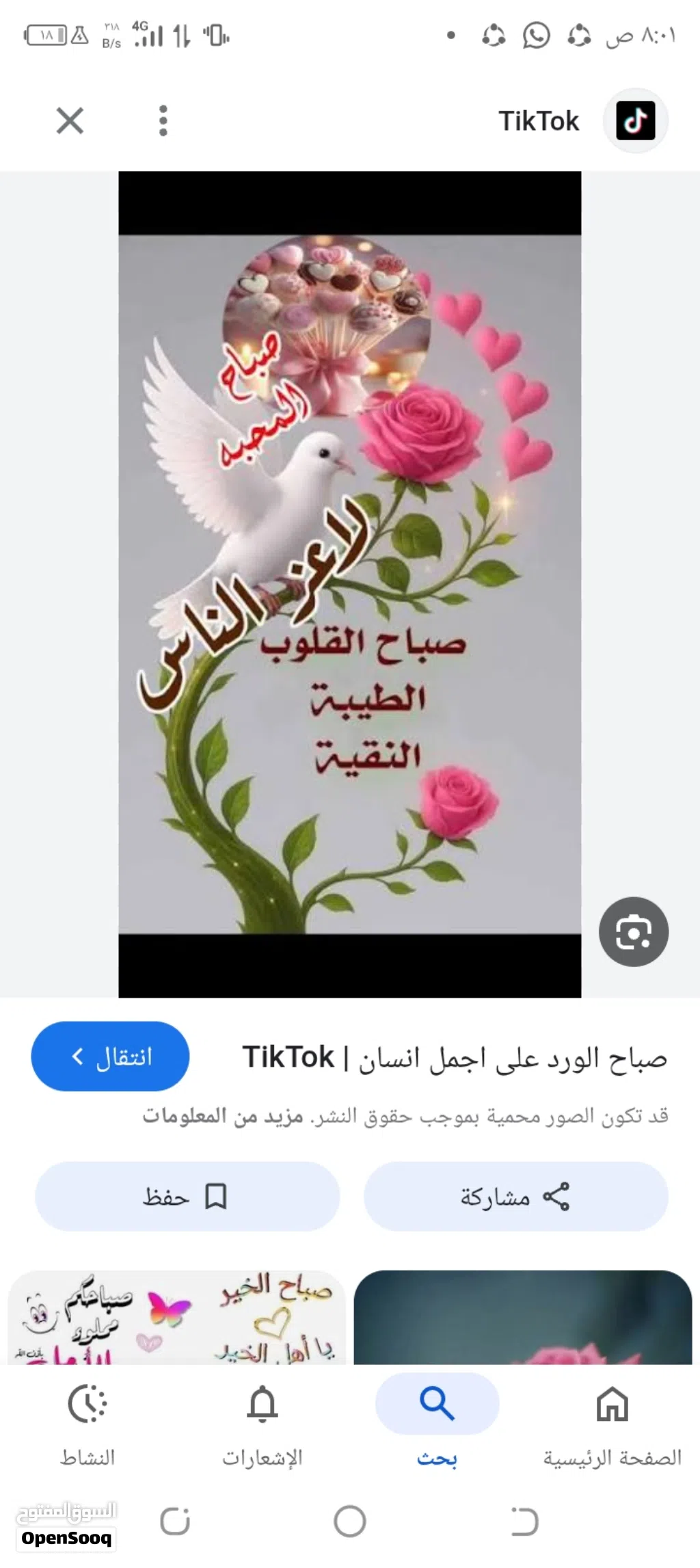Search image with Google Lens icon

pos(633,931)
